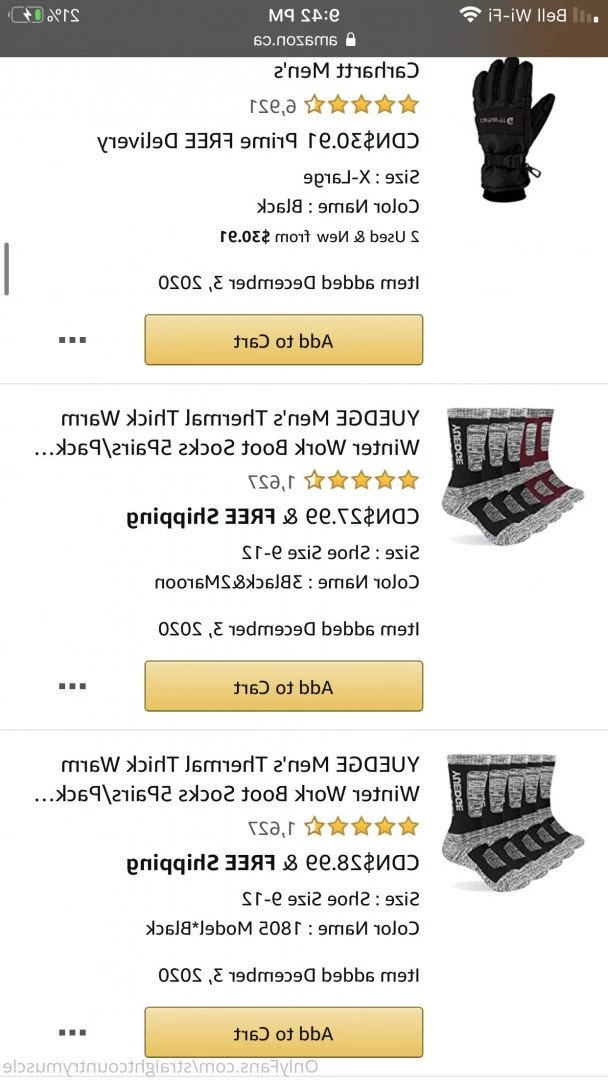
Task: Add the Carhartt Men's gloves to cart
Action: (284, 340)
